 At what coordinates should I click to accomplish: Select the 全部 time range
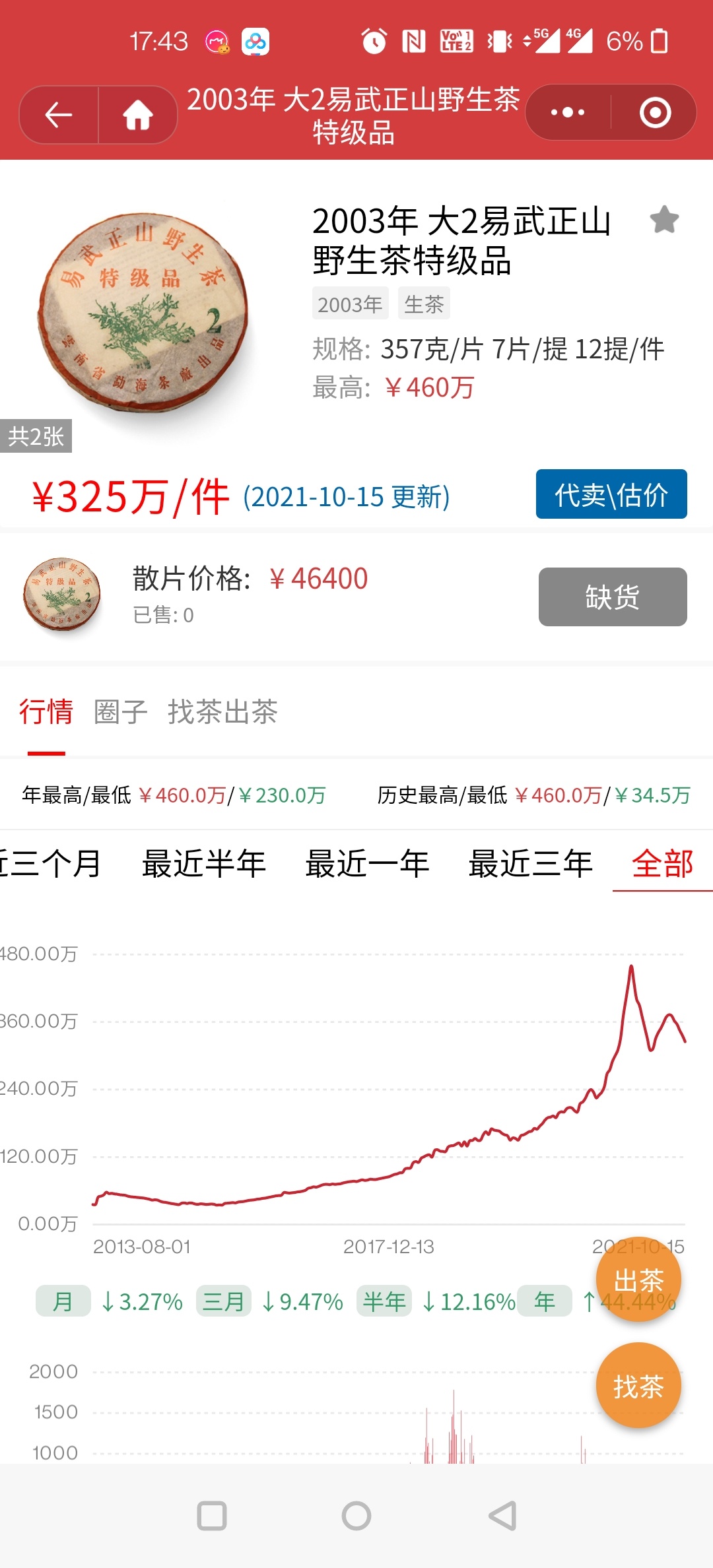click(x=662, y=863)
